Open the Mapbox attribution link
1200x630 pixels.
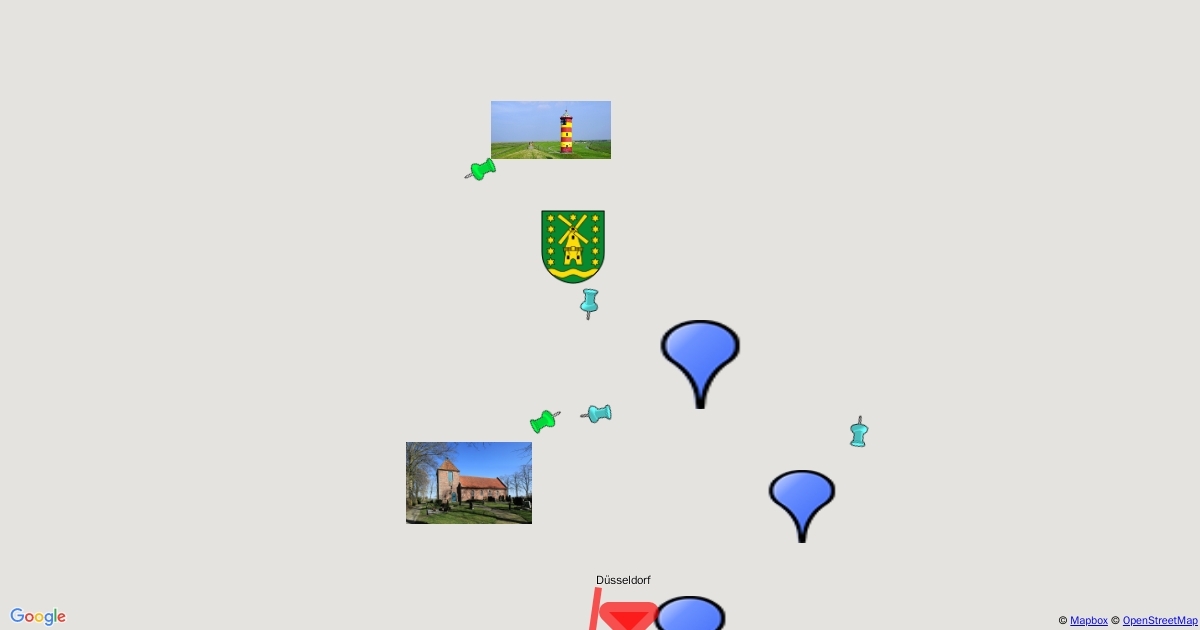[x=1088, y=621]
